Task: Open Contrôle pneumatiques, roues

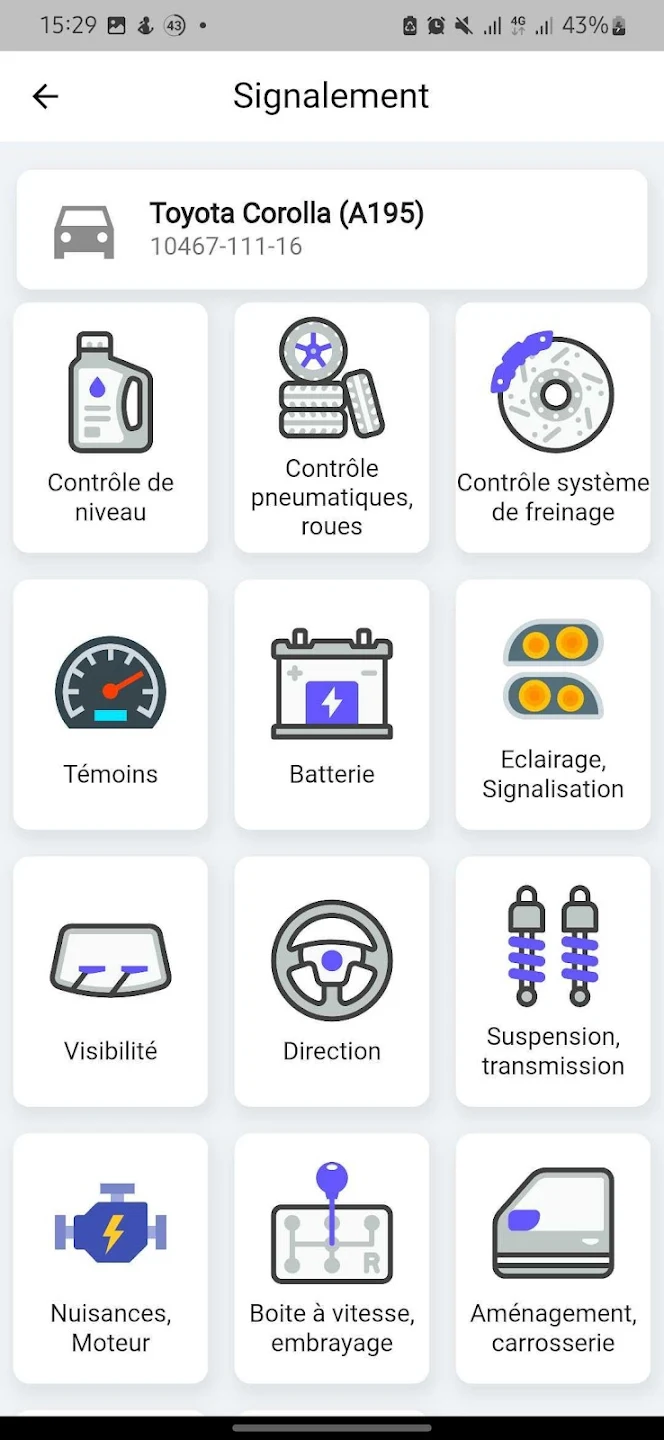Action: (x=332, y=428)
